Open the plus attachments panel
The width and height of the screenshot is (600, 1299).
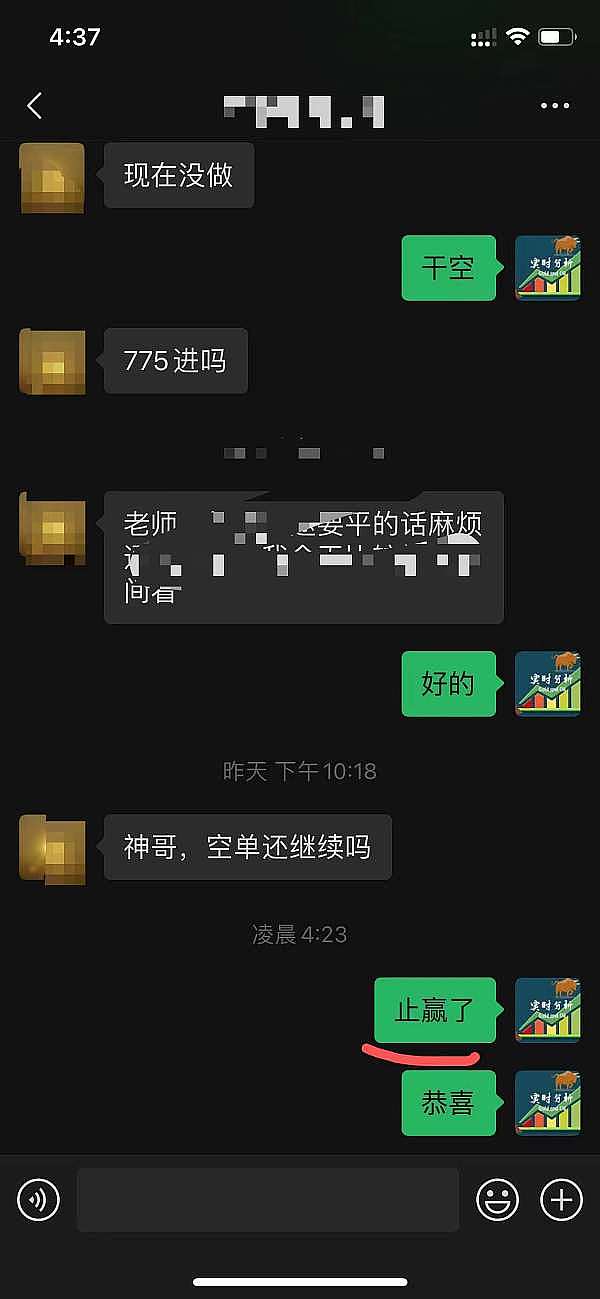point(561,1198)
